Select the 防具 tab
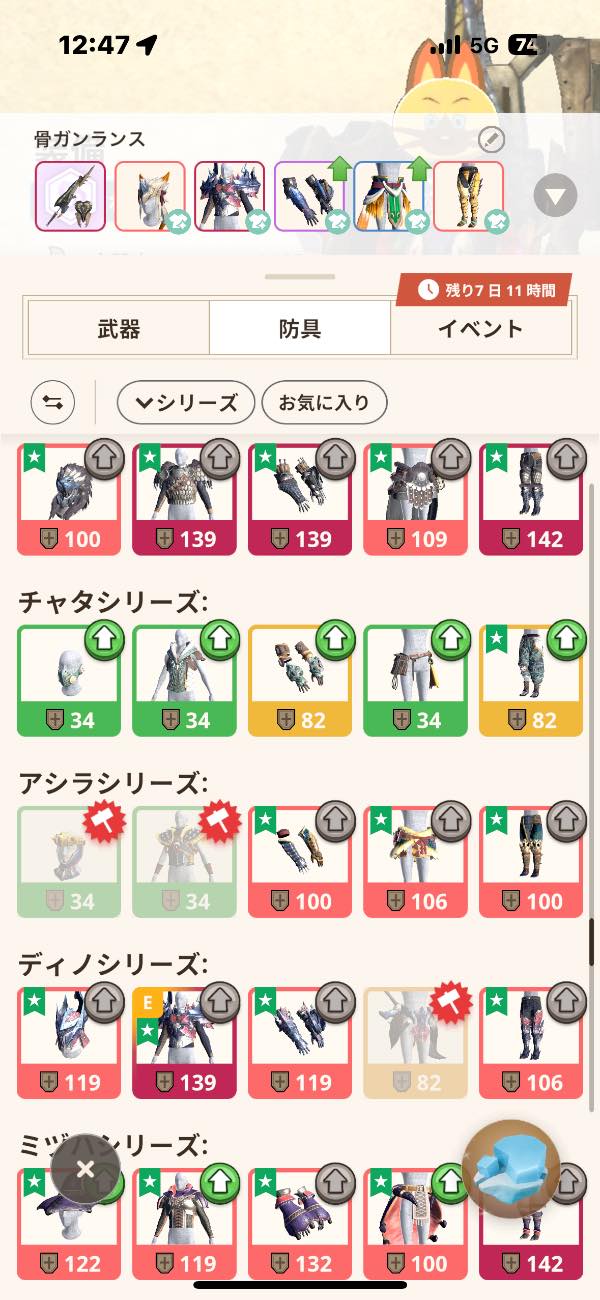600x1300 pixels. click(299, 328)
